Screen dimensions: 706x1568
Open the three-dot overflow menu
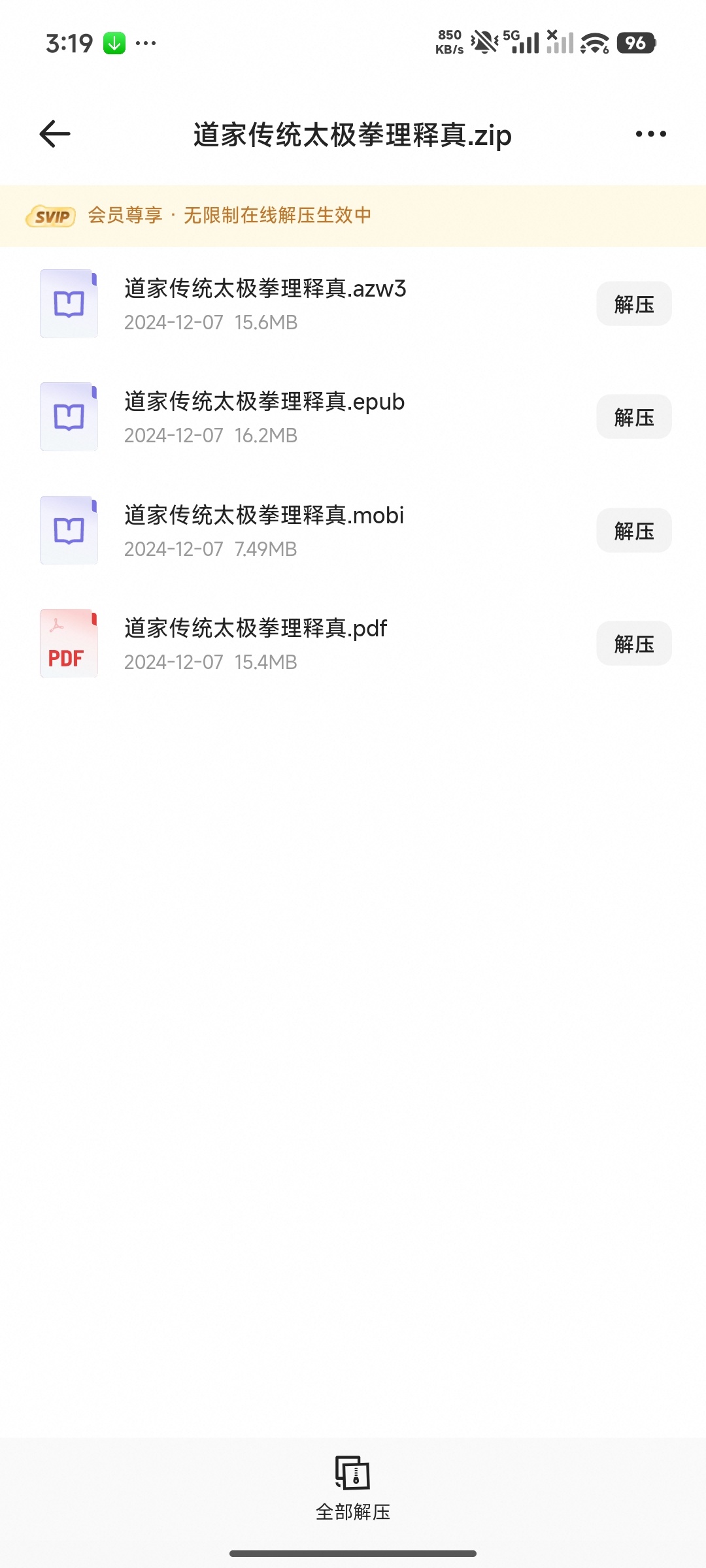tap(651, 134)
